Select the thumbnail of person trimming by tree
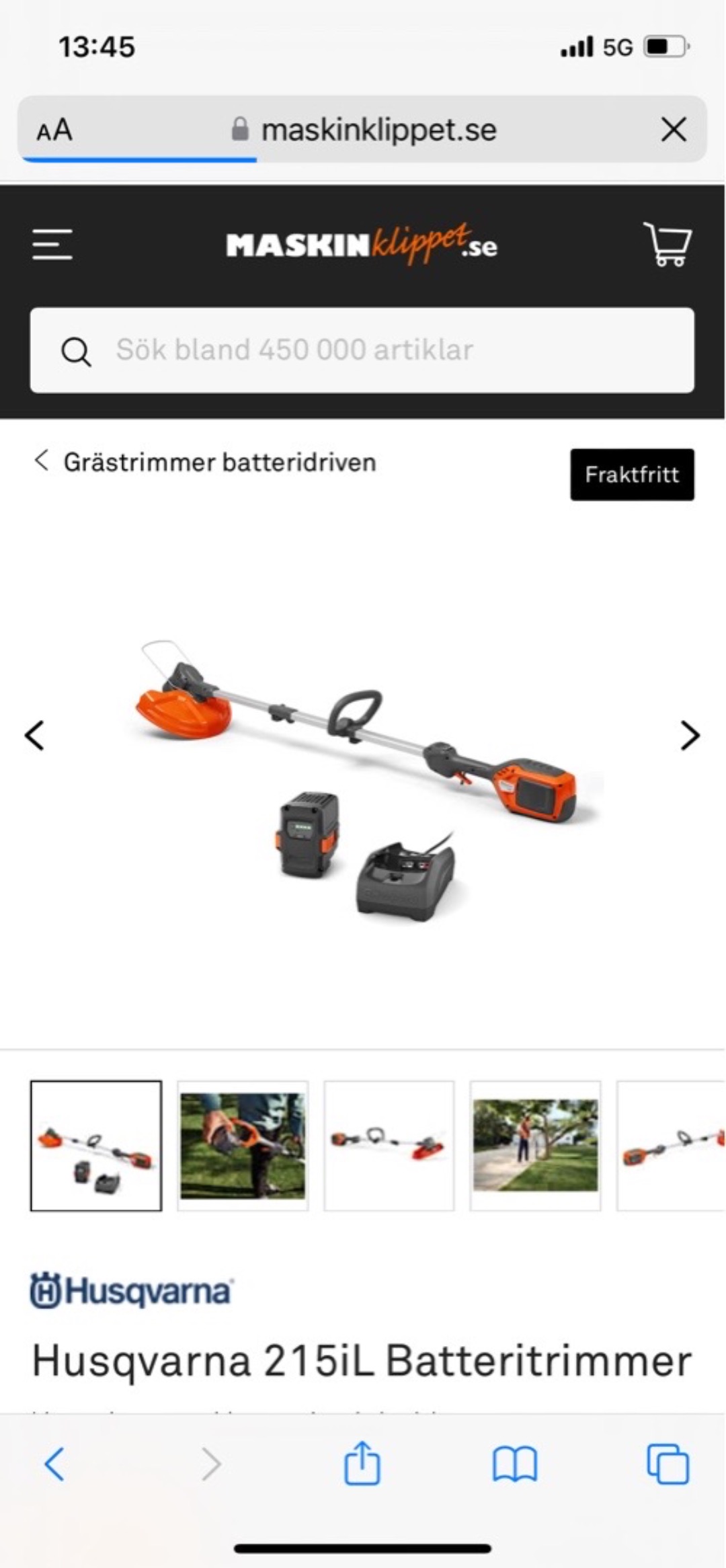The image size is (726, 1568). tap(535, 1146)
